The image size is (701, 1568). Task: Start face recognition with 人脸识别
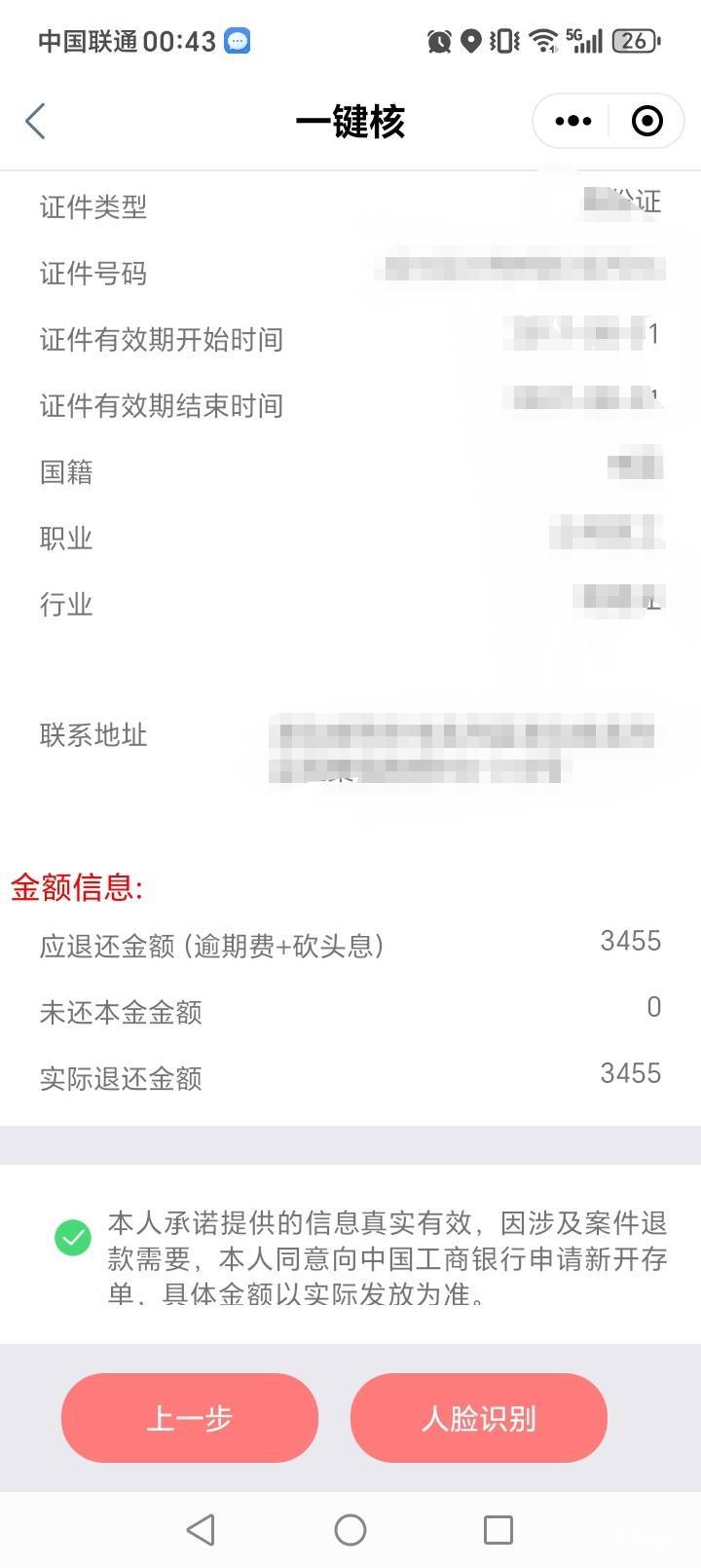[x=479, y=1418]
